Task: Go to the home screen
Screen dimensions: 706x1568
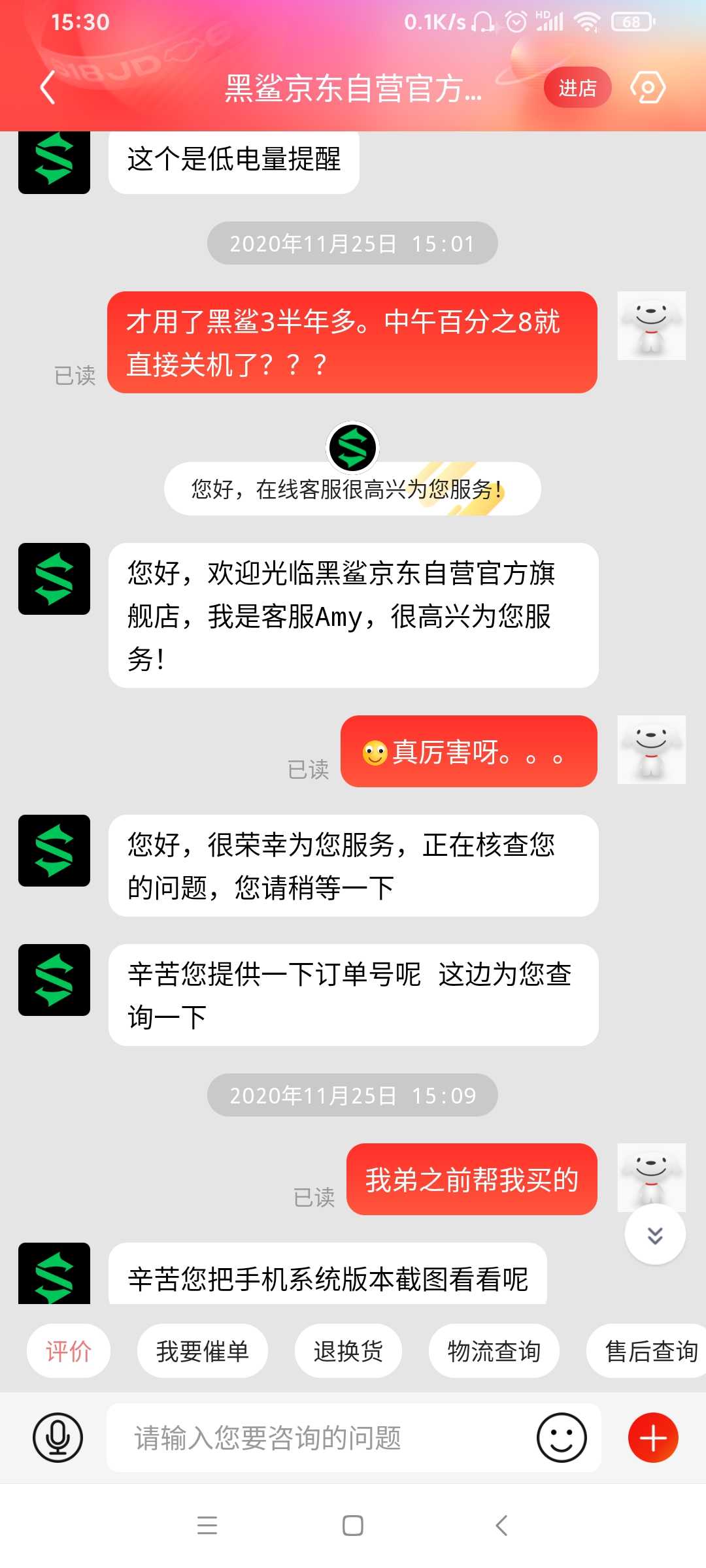Action: [x=353, y=1526]
